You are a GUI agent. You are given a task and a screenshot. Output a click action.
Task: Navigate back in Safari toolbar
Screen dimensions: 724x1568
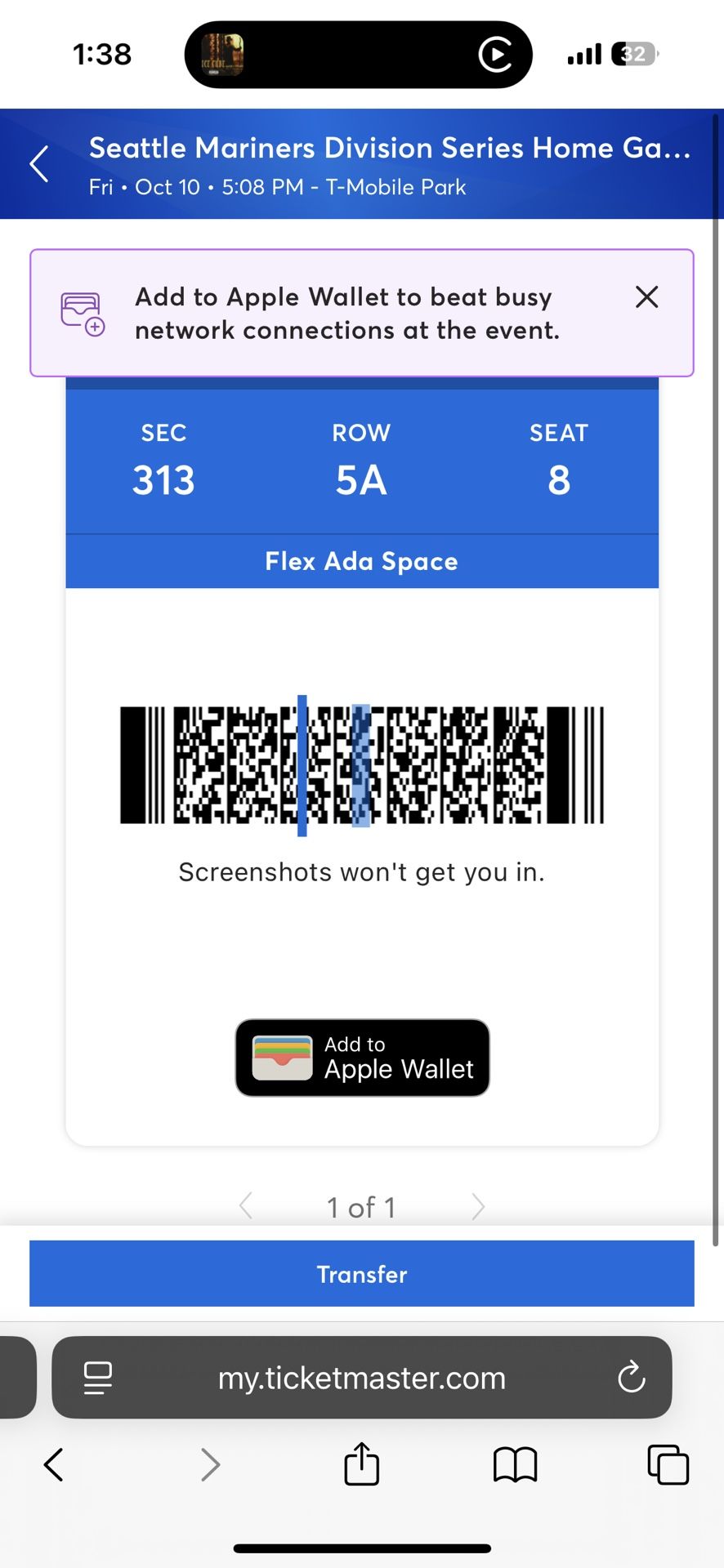pyautogui.click(x=54, y=1465)
